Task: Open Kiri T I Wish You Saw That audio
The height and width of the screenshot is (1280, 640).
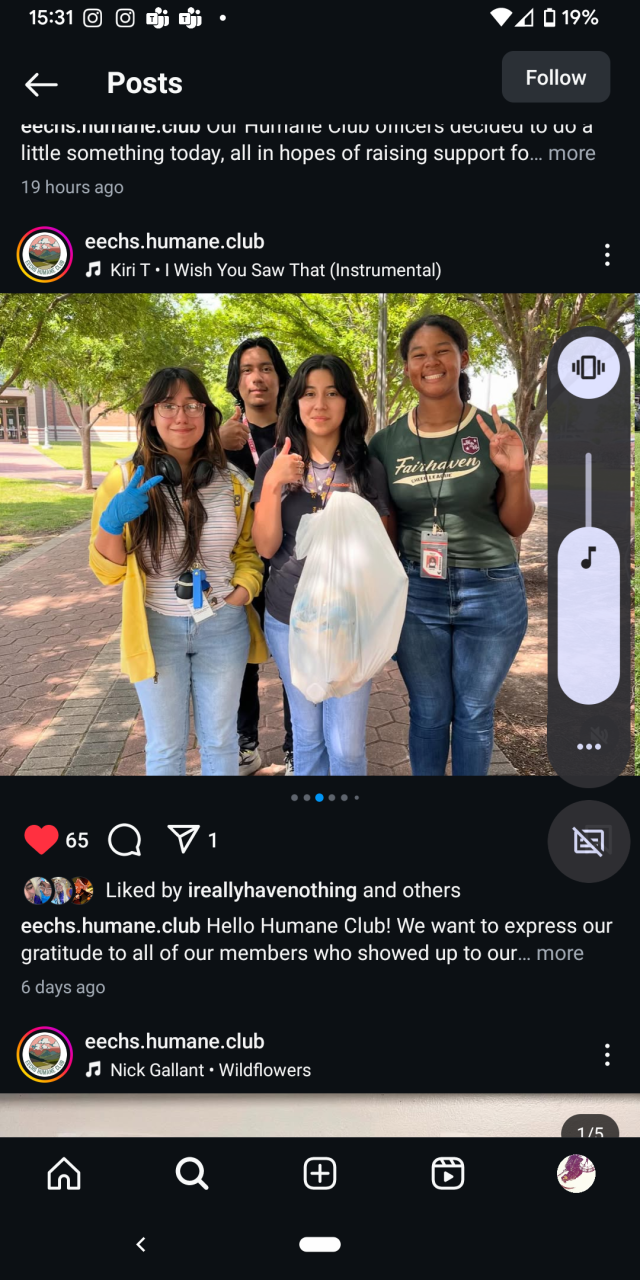Action: click(274, 270)
